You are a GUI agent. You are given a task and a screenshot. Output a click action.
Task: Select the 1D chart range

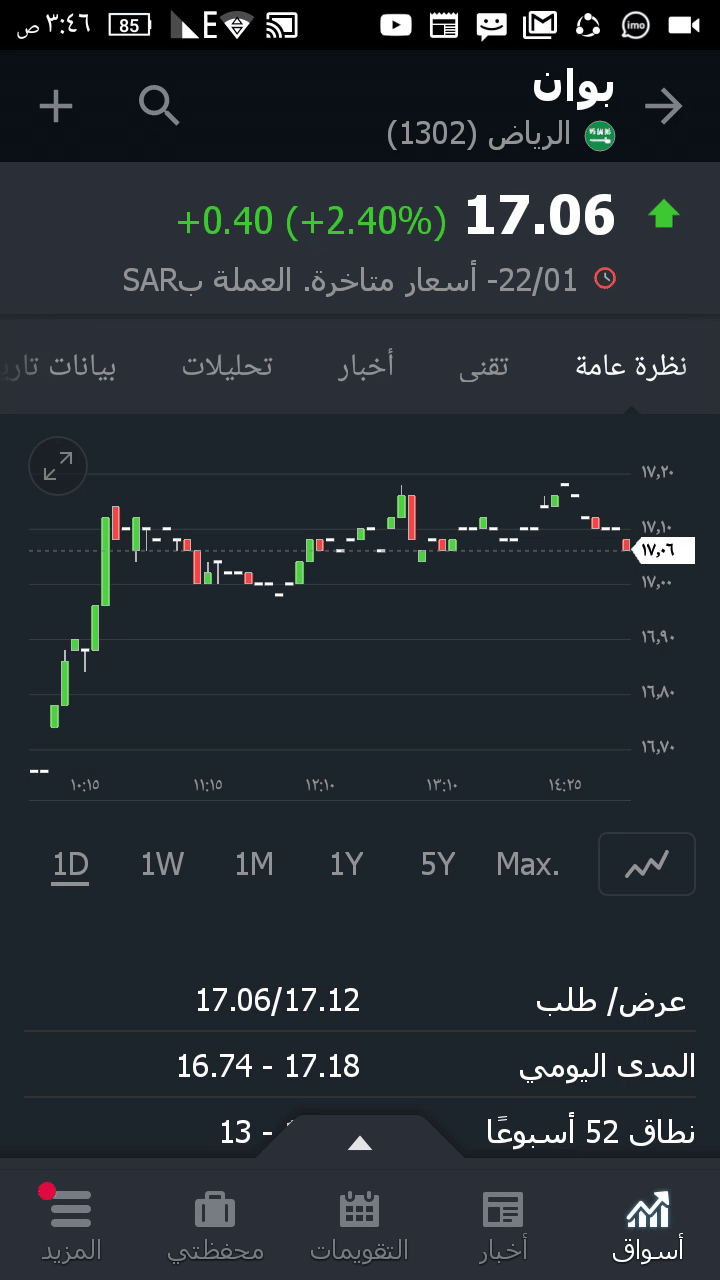click(71, 864)
